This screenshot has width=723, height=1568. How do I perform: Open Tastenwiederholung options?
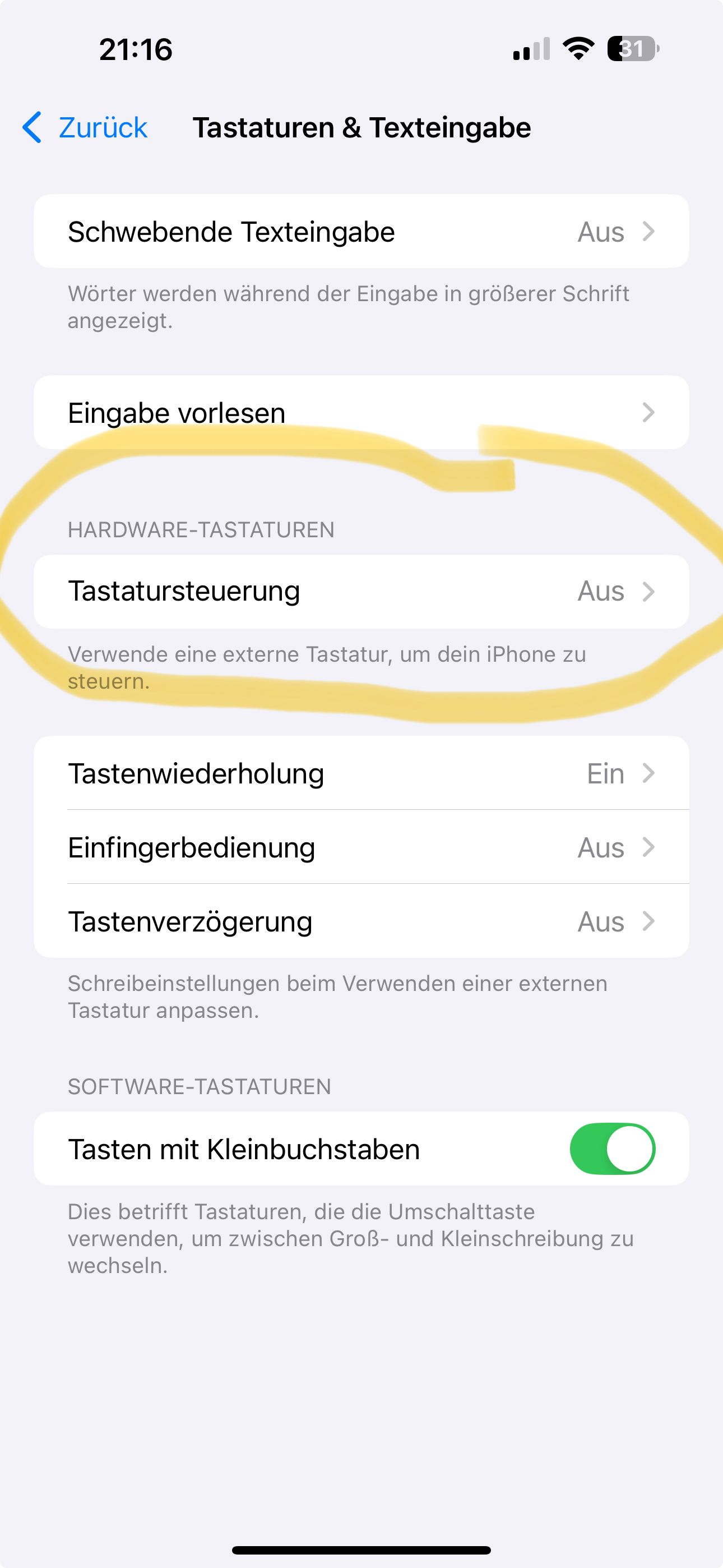point(361,774)
